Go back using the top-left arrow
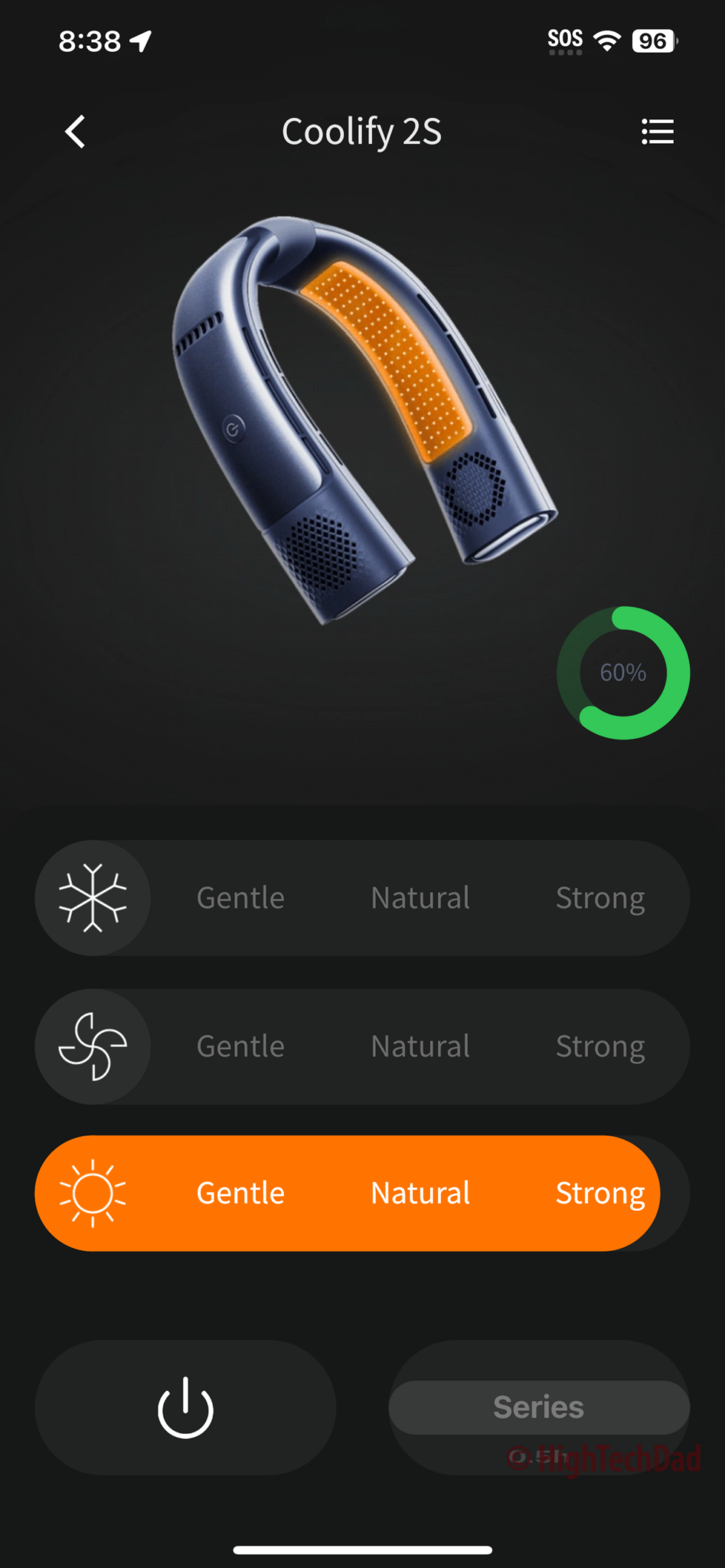725x1568 pixels. pyautogui.click(x=75, y=132)
